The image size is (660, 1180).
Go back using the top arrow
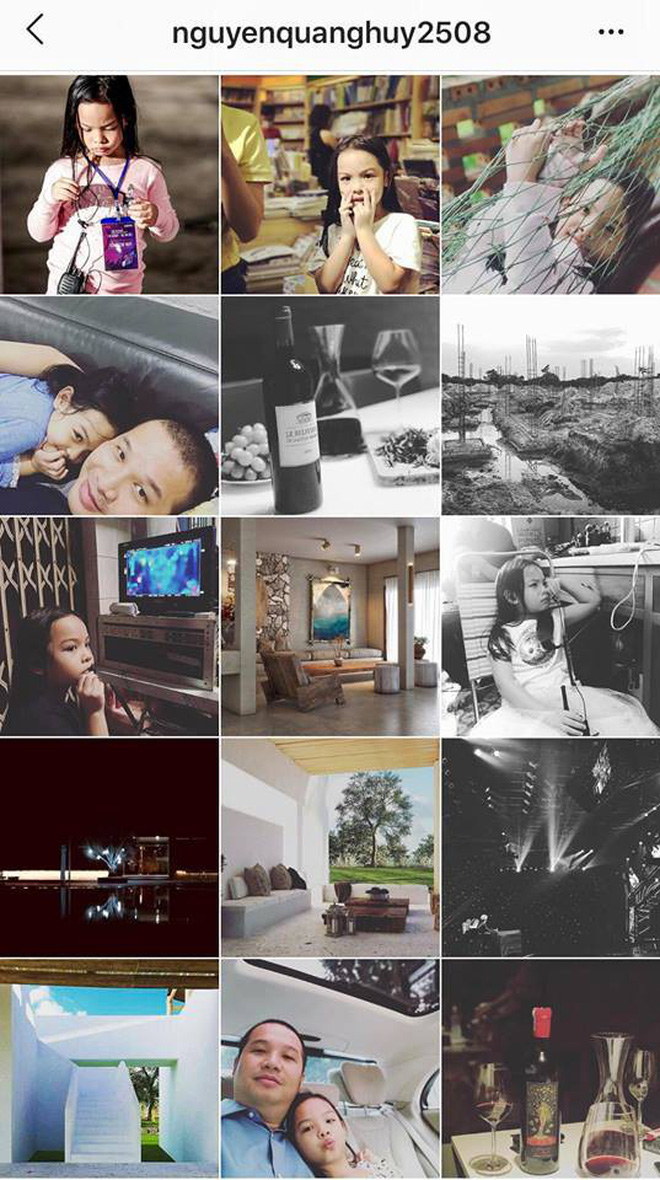point(35,31)
